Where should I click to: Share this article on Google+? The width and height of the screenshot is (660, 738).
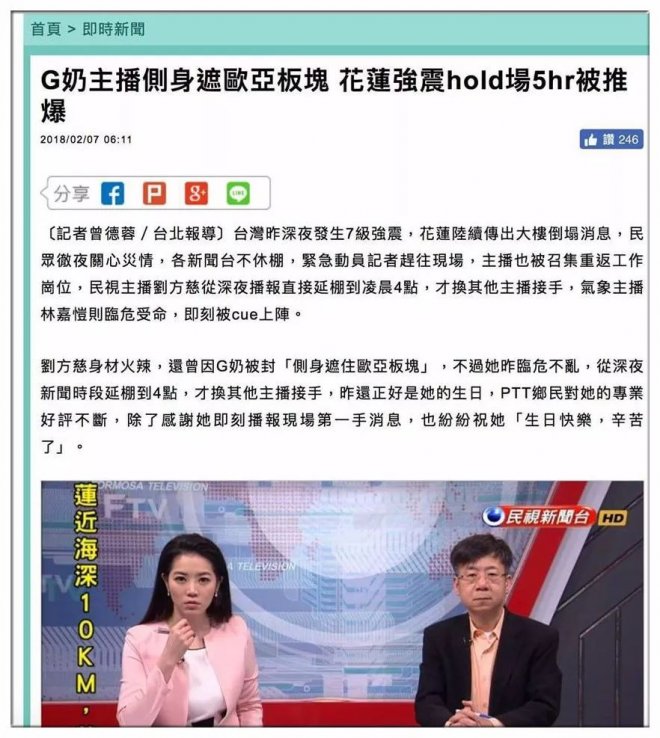(x=196, y=193)
